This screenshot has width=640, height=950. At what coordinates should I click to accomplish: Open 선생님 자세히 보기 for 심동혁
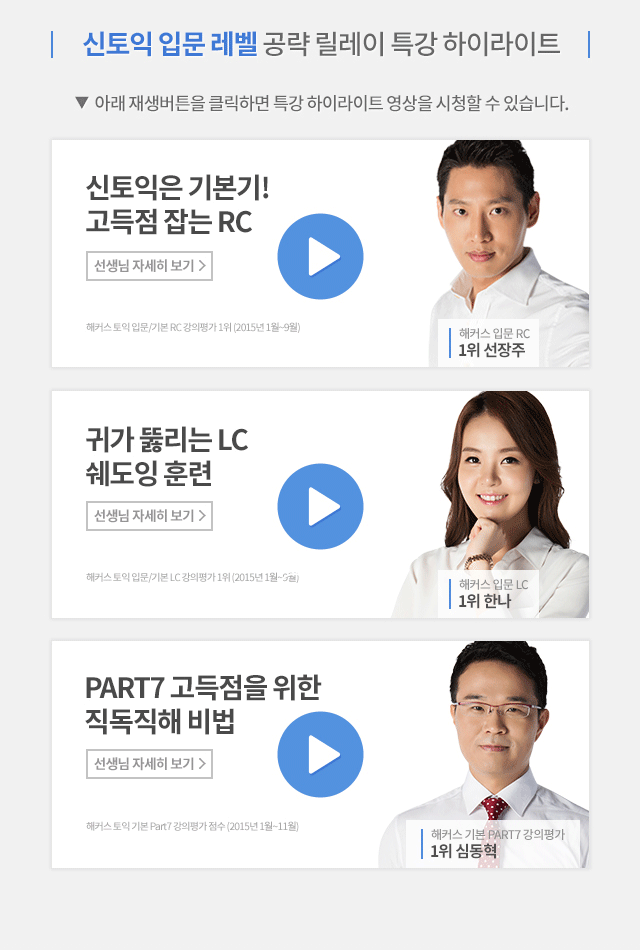tap(150, 764)
